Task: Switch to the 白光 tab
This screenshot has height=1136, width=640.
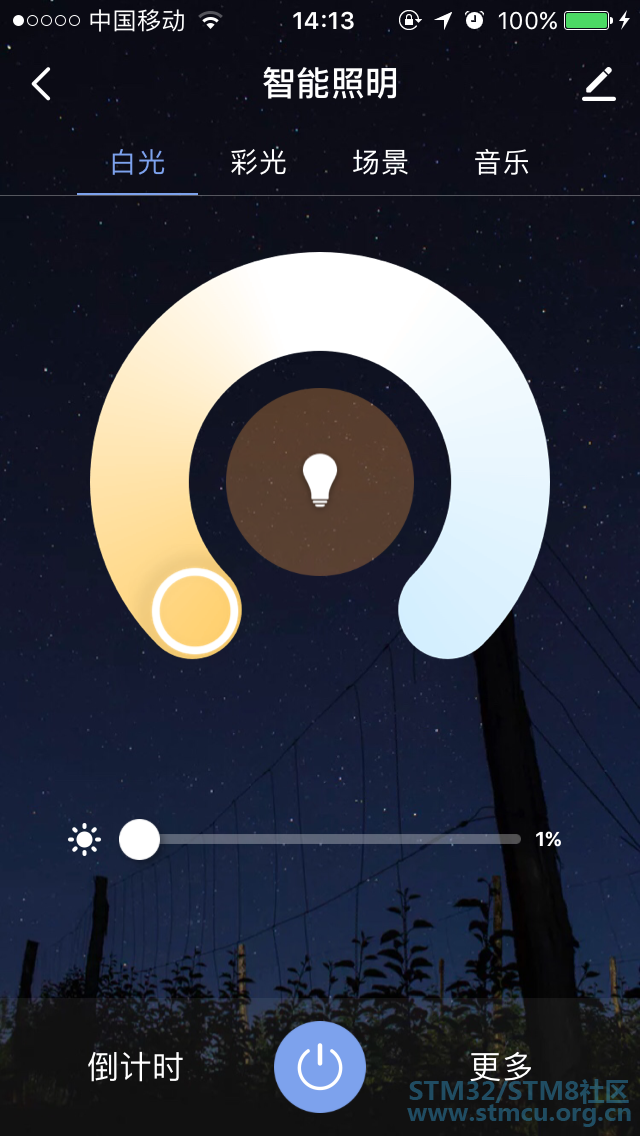Action: (138, 163)
